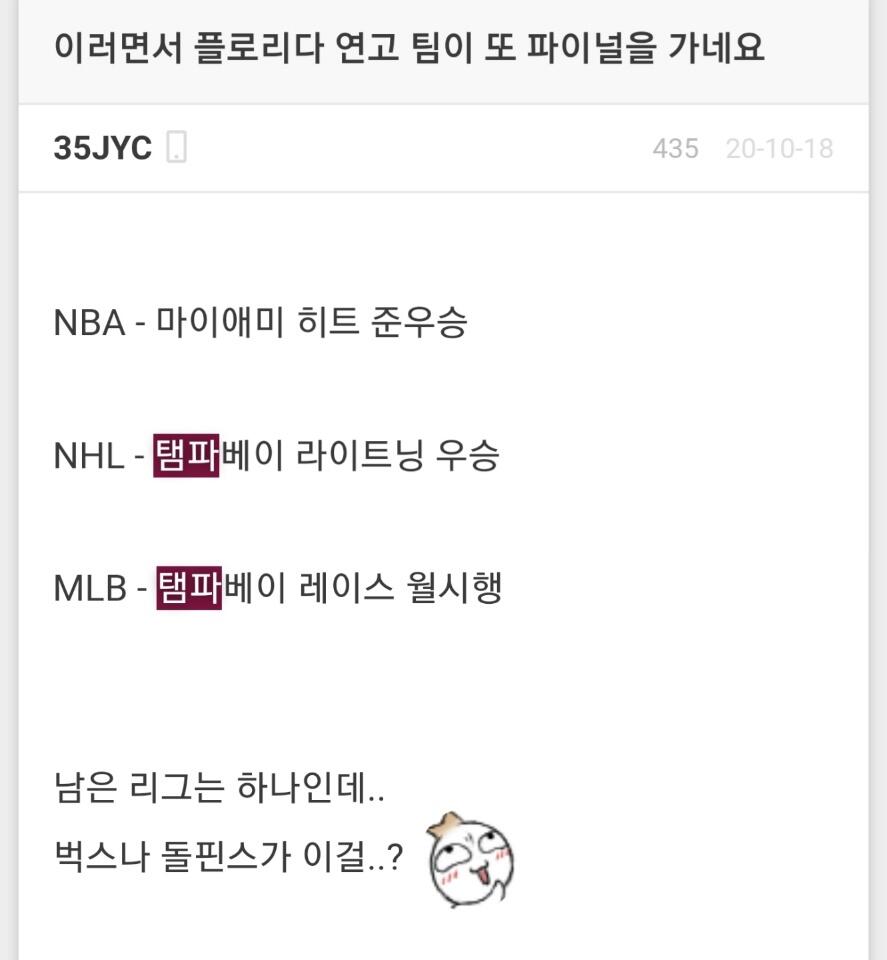This screenshot has height=960, width=887.
Task: Open author 35JYC's profile
Action: tap(102, 148)
